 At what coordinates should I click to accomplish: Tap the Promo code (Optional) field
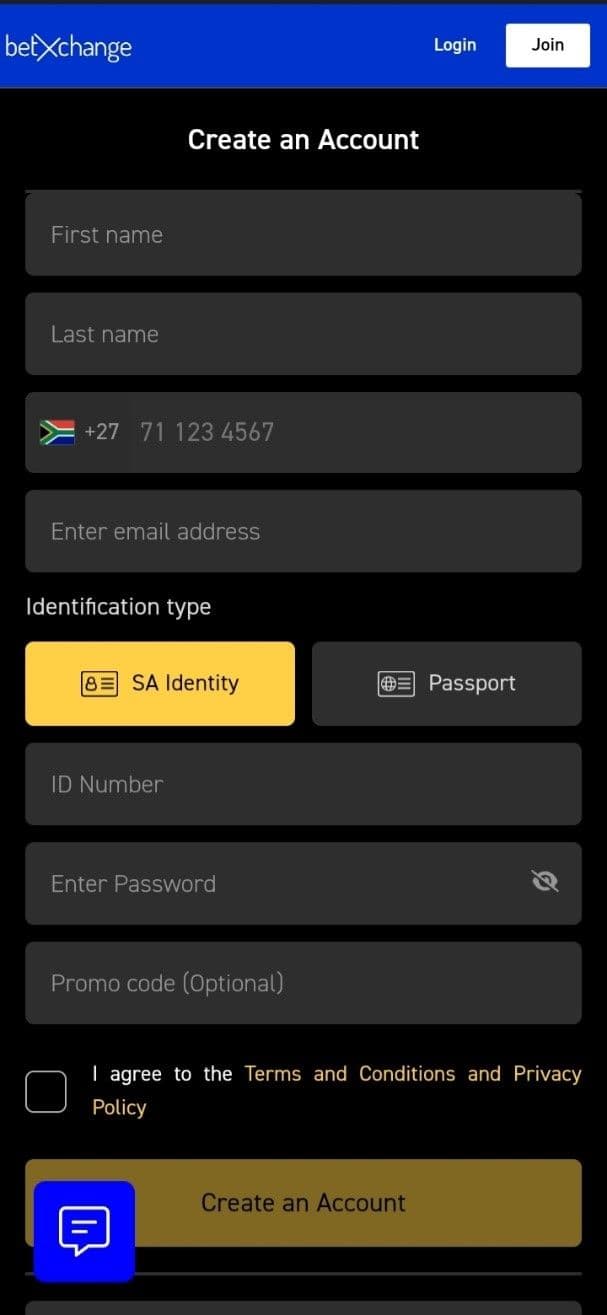pos(303,983)
